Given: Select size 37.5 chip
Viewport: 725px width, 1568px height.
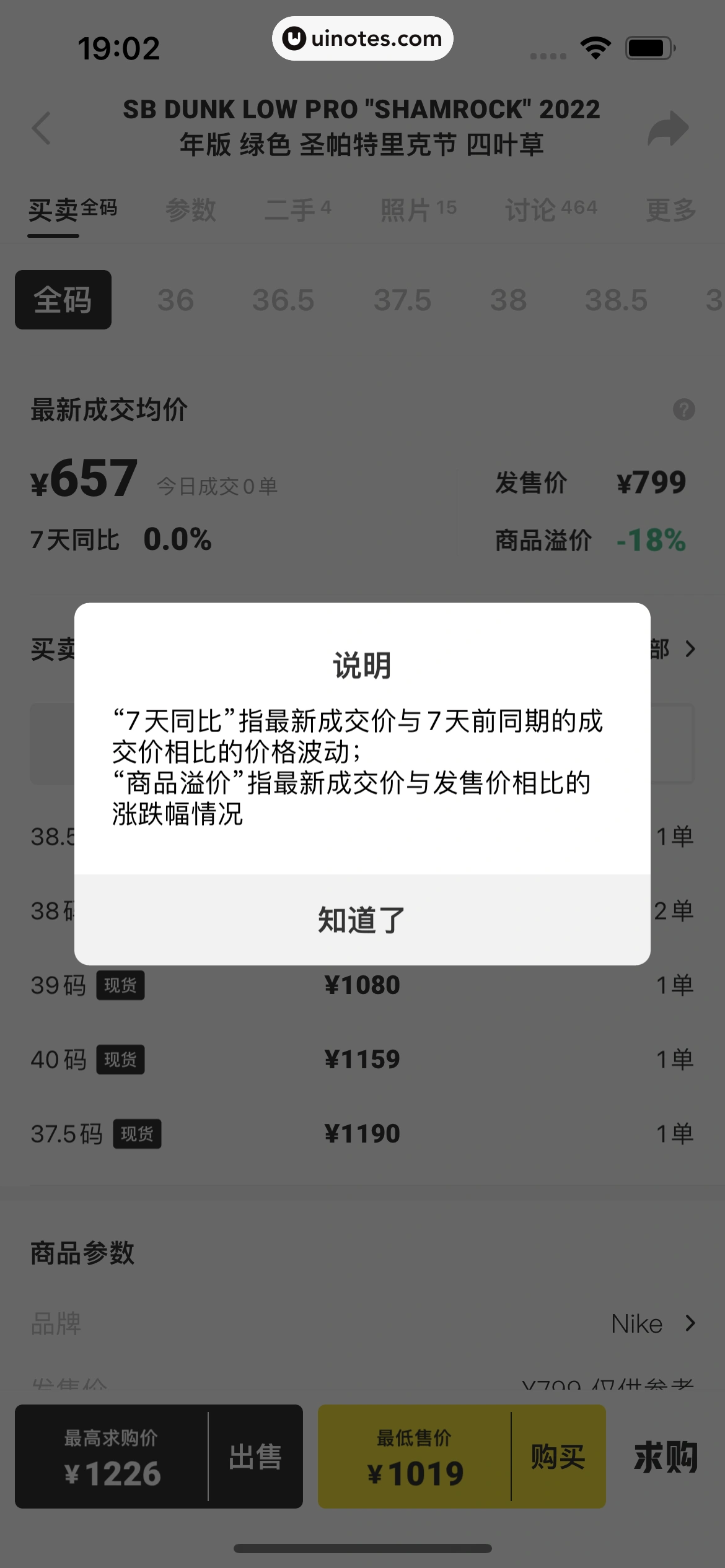Looking at the screenshot, I should tap(402, 300).
